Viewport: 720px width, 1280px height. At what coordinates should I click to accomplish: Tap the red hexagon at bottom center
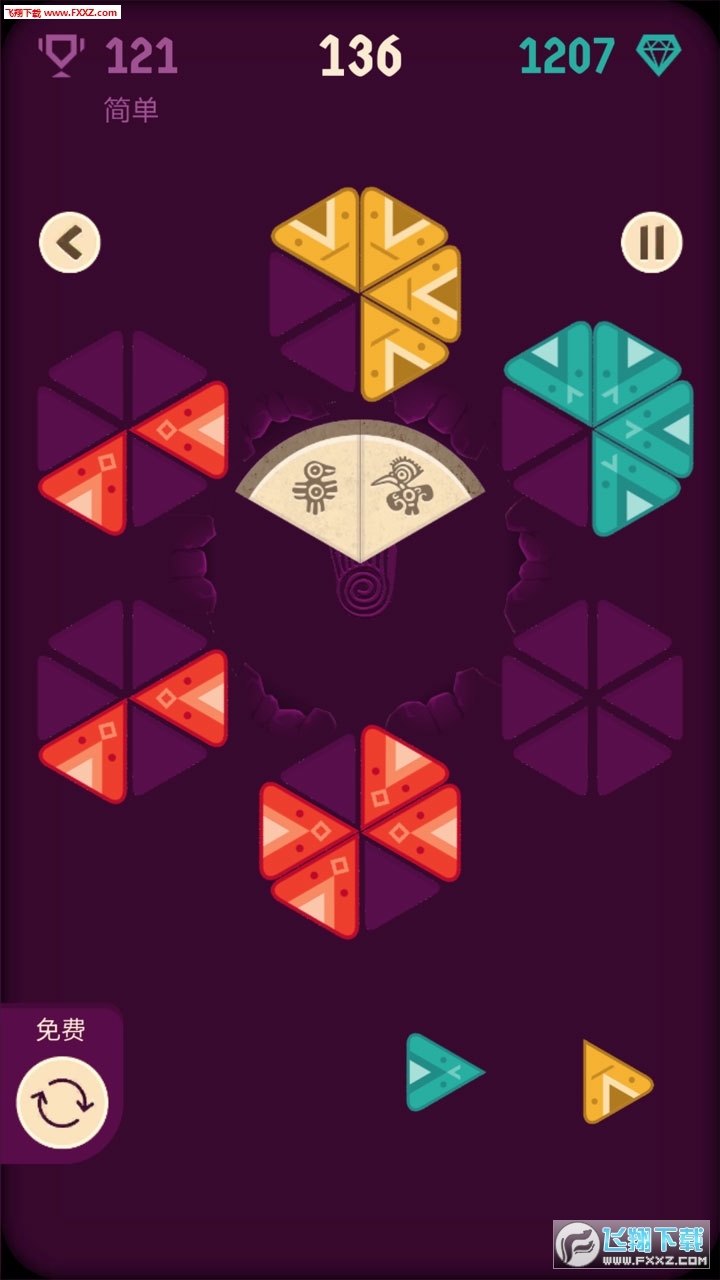(360, 832)
